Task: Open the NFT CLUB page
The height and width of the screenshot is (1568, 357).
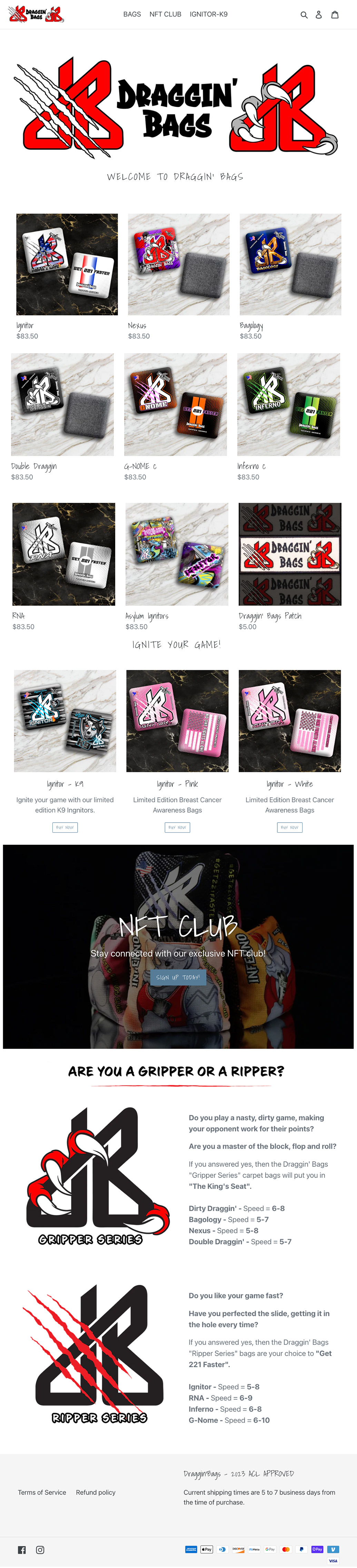Action: pos(165,14)
